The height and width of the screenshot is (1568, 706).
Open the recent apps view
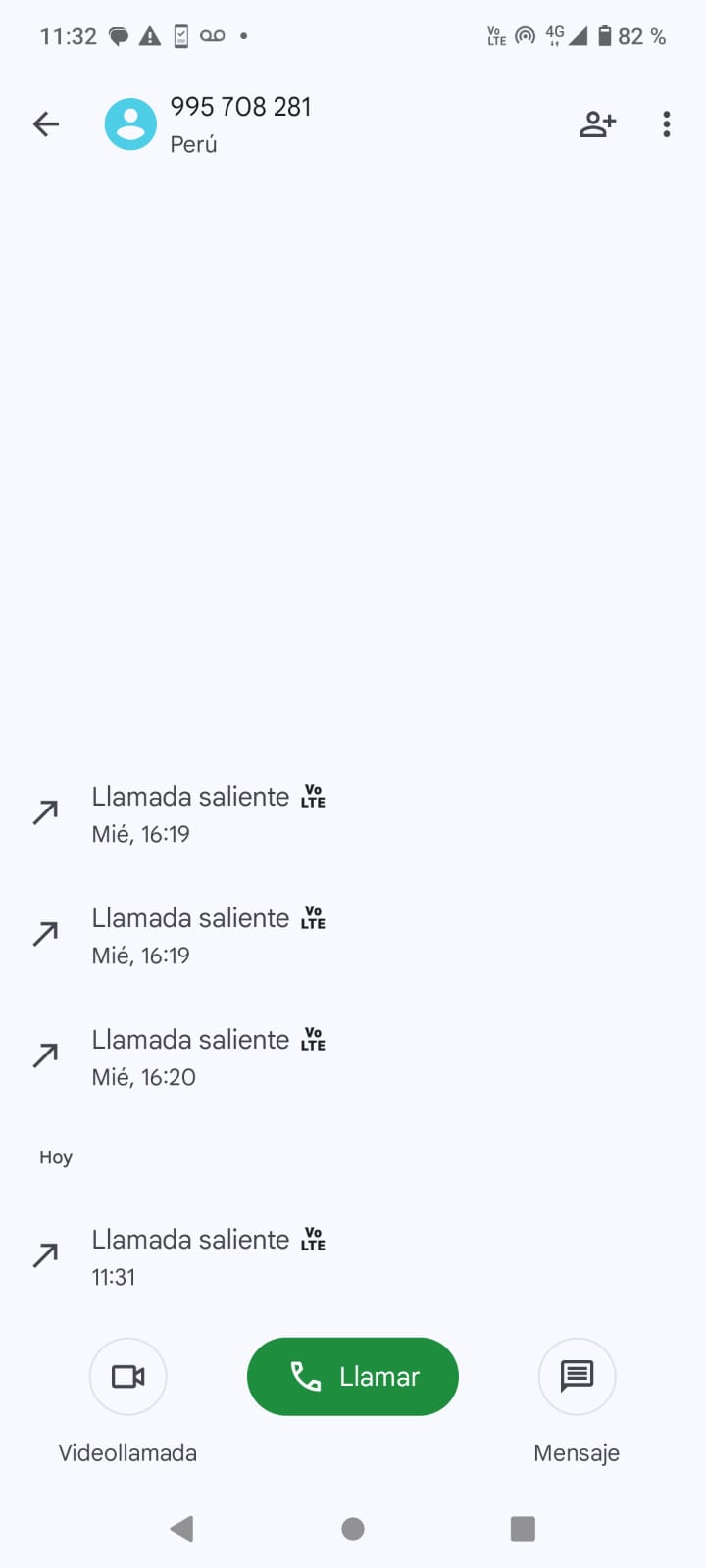pos(523,1529)
